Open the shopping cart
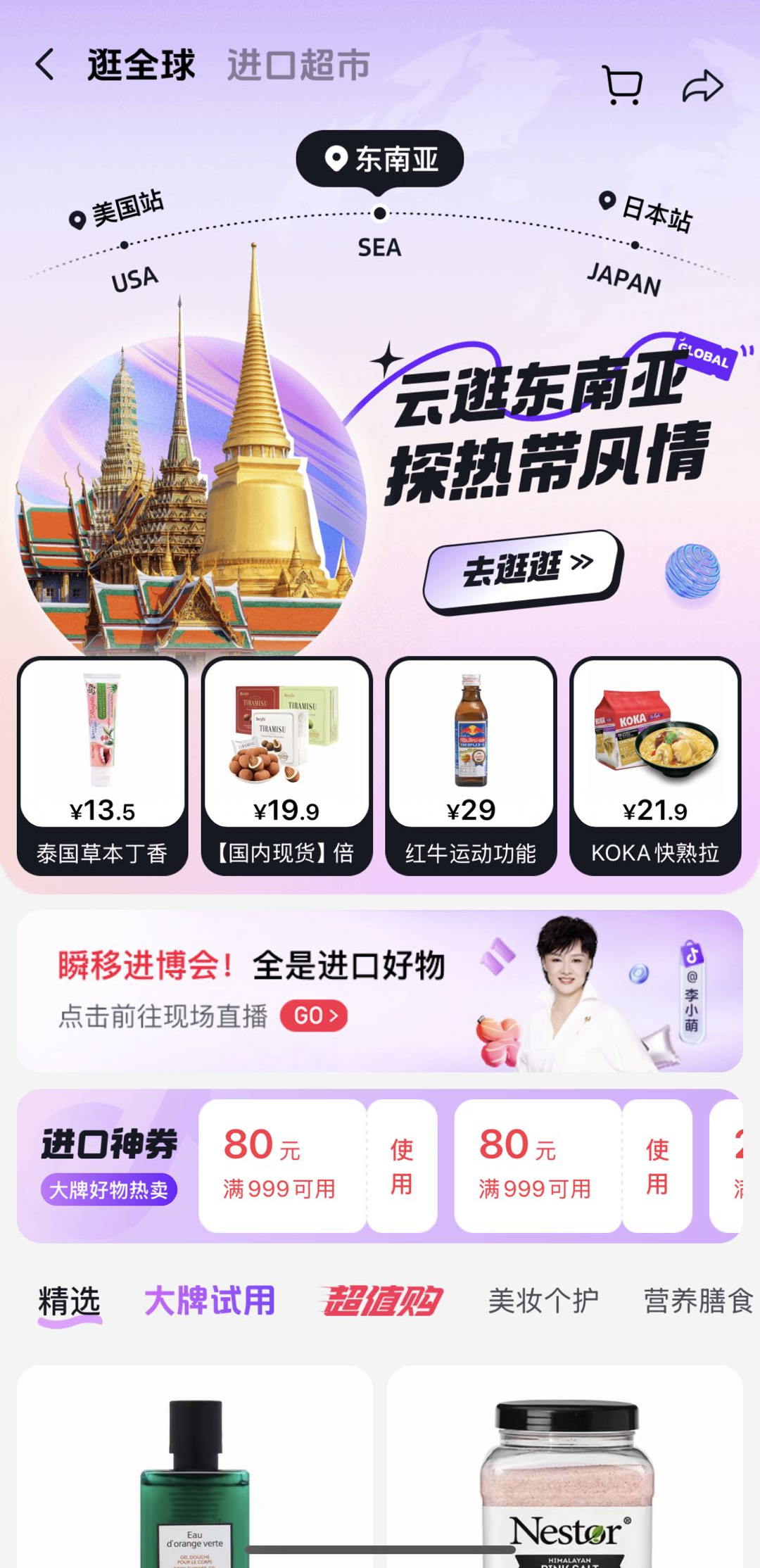This screenshot has width=760, height=1568. (623, 85)
